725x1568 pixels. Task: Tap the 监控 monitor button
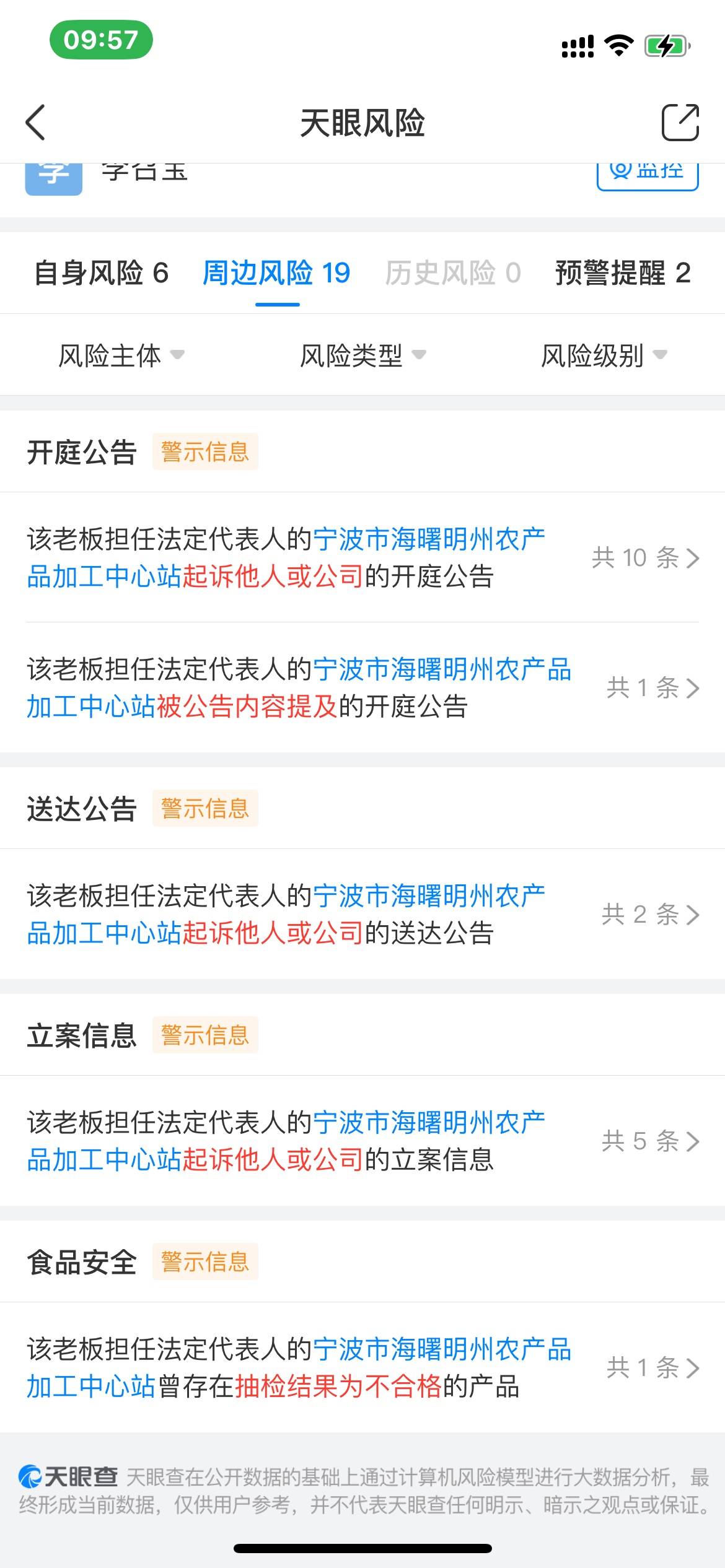click(x=648, y=173)
